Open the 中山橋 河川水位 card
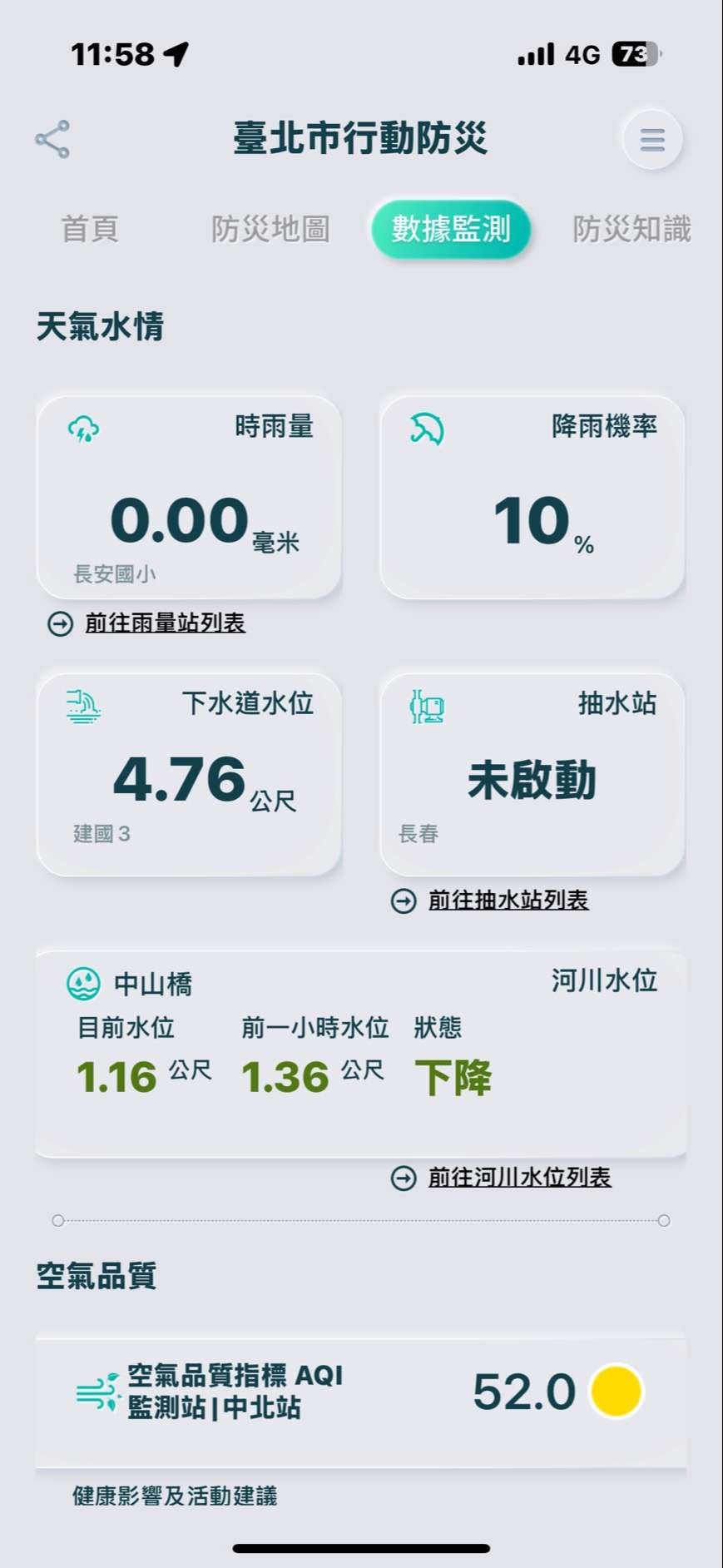Screen dimensions: 723x1568 coord(361,1054)
